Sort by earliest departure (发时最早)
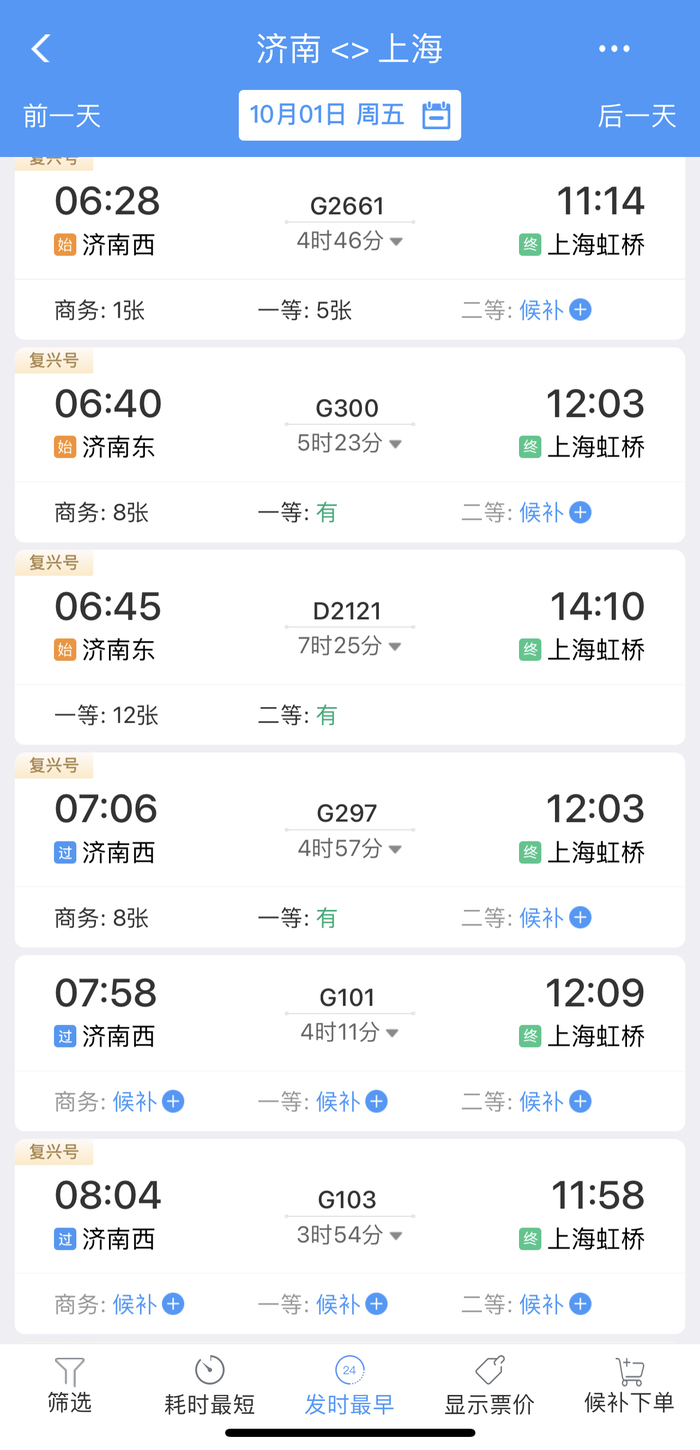This screenshot has height=1450, width=700. pos(349,1386)
